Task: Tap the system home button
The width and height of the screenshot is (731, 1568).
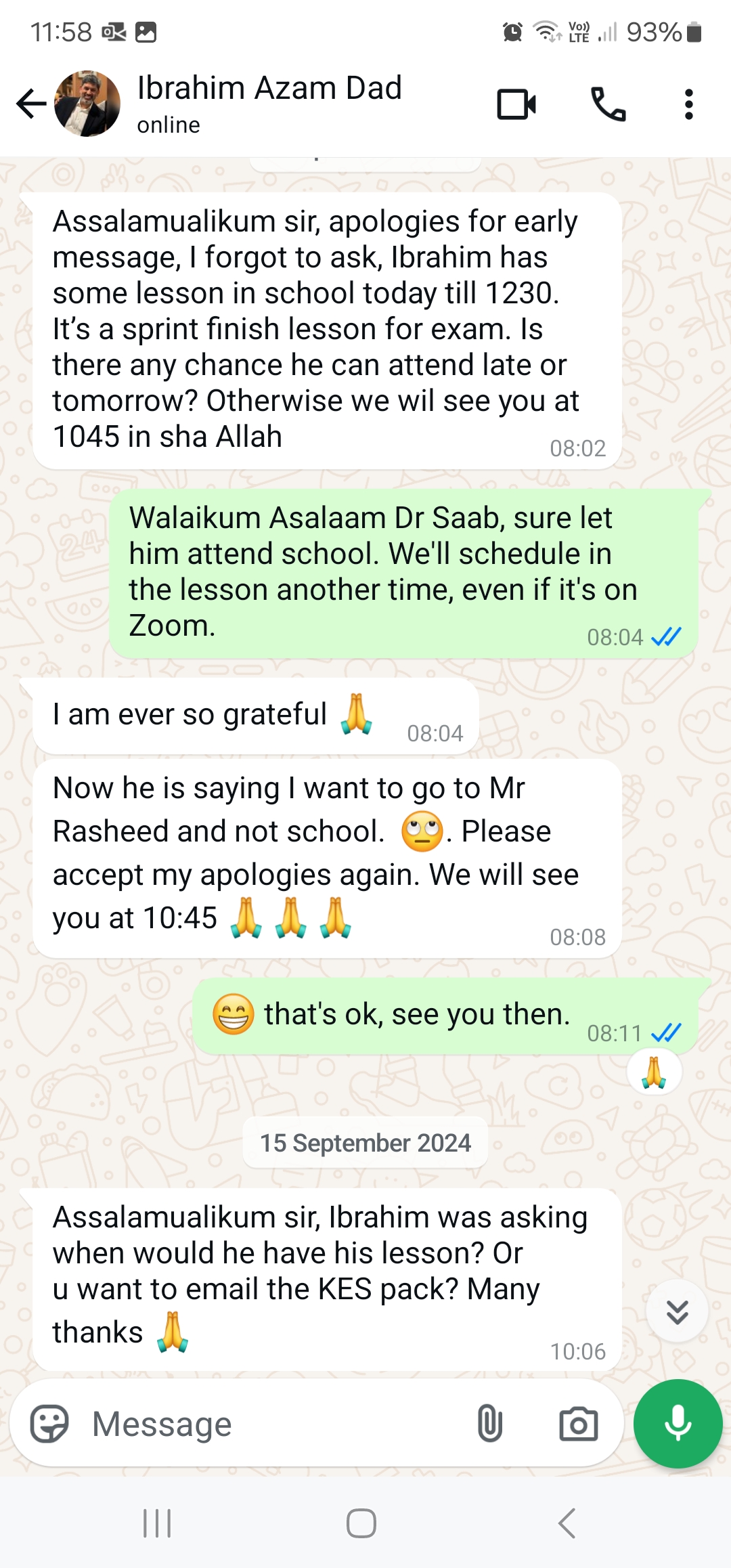Action: click(361, 1523)
